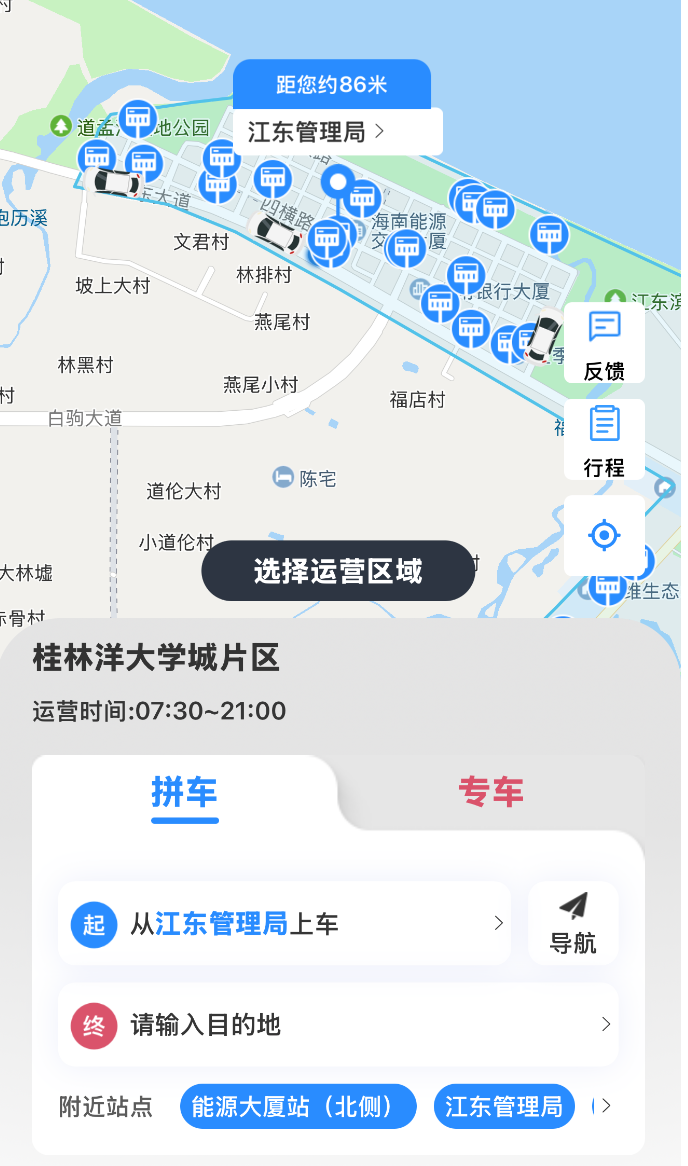Switch to the 专车 tab
The width and height of the screenshot is (688, 1166).
491,793
